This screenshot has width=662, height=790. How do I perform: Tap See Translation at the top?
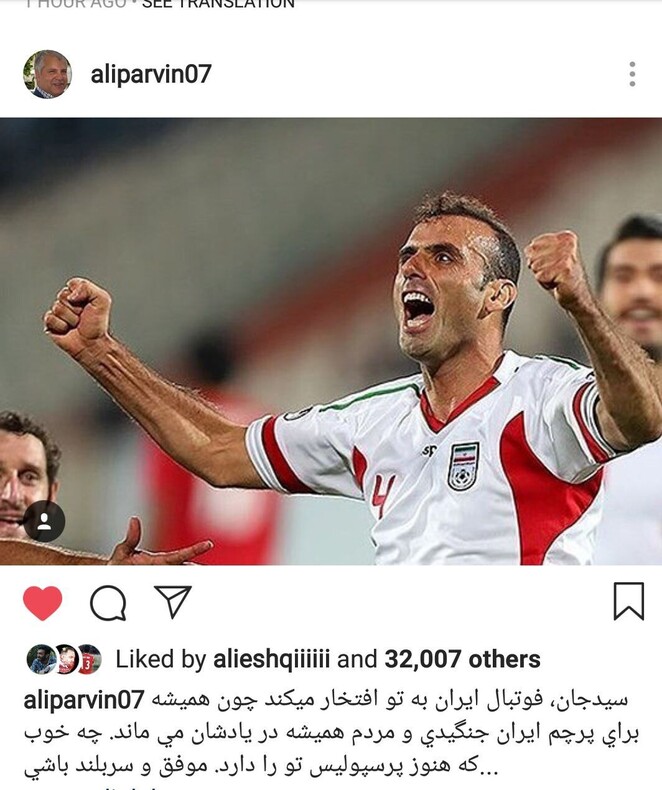(x=218, y=4)
